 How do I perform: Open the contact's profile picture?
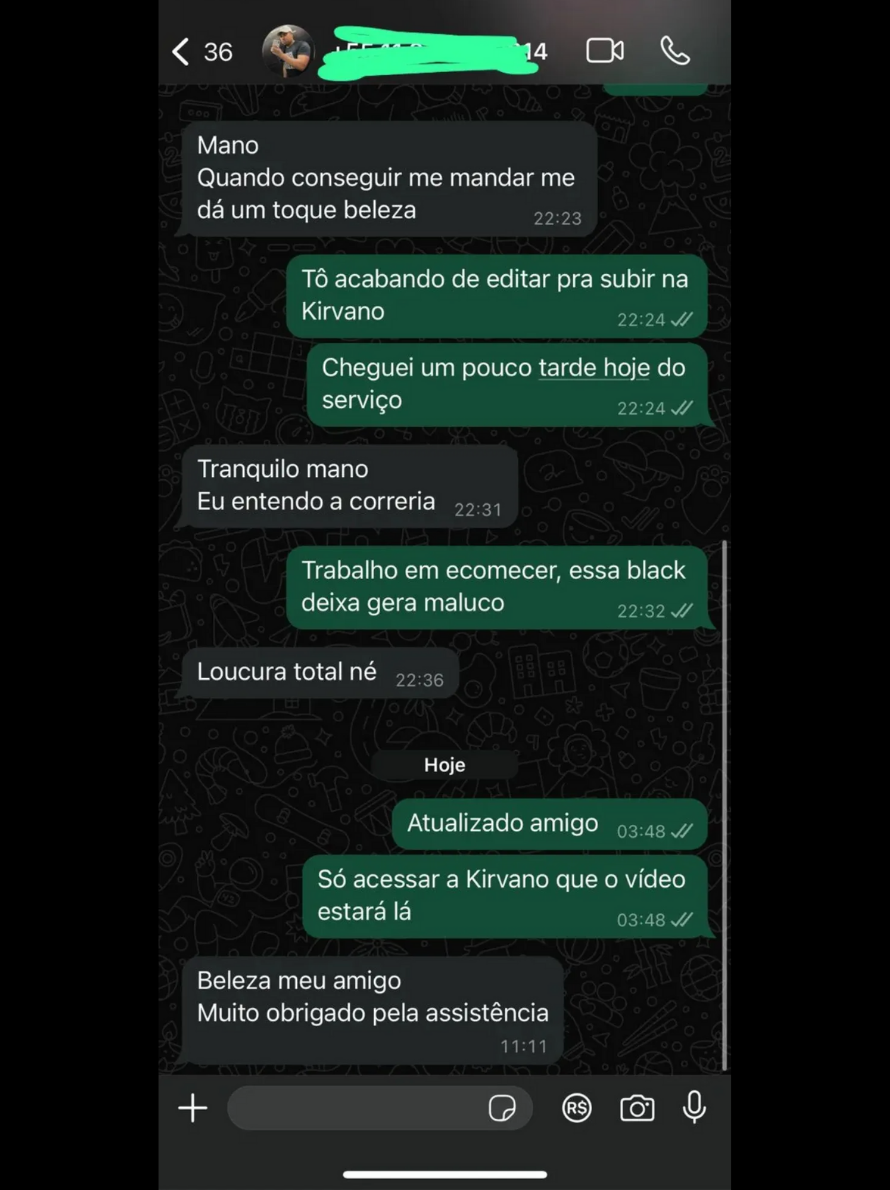tap(287, 51)
